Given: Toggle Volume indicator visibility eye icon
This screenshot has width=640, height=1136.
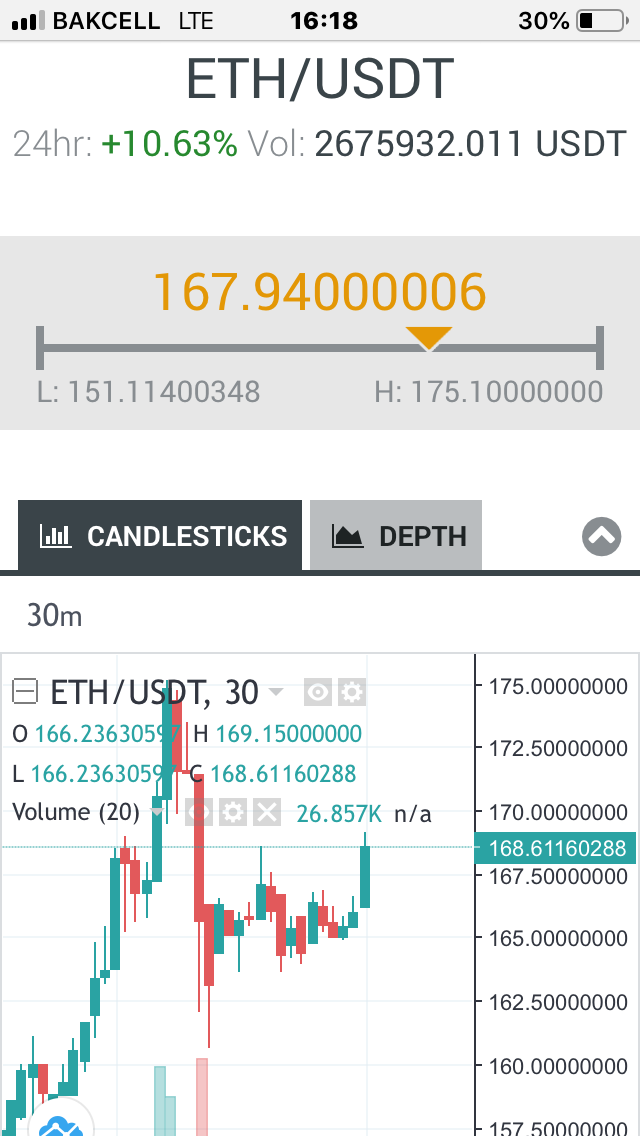Looking at the screenshot, I should point(199,812).
